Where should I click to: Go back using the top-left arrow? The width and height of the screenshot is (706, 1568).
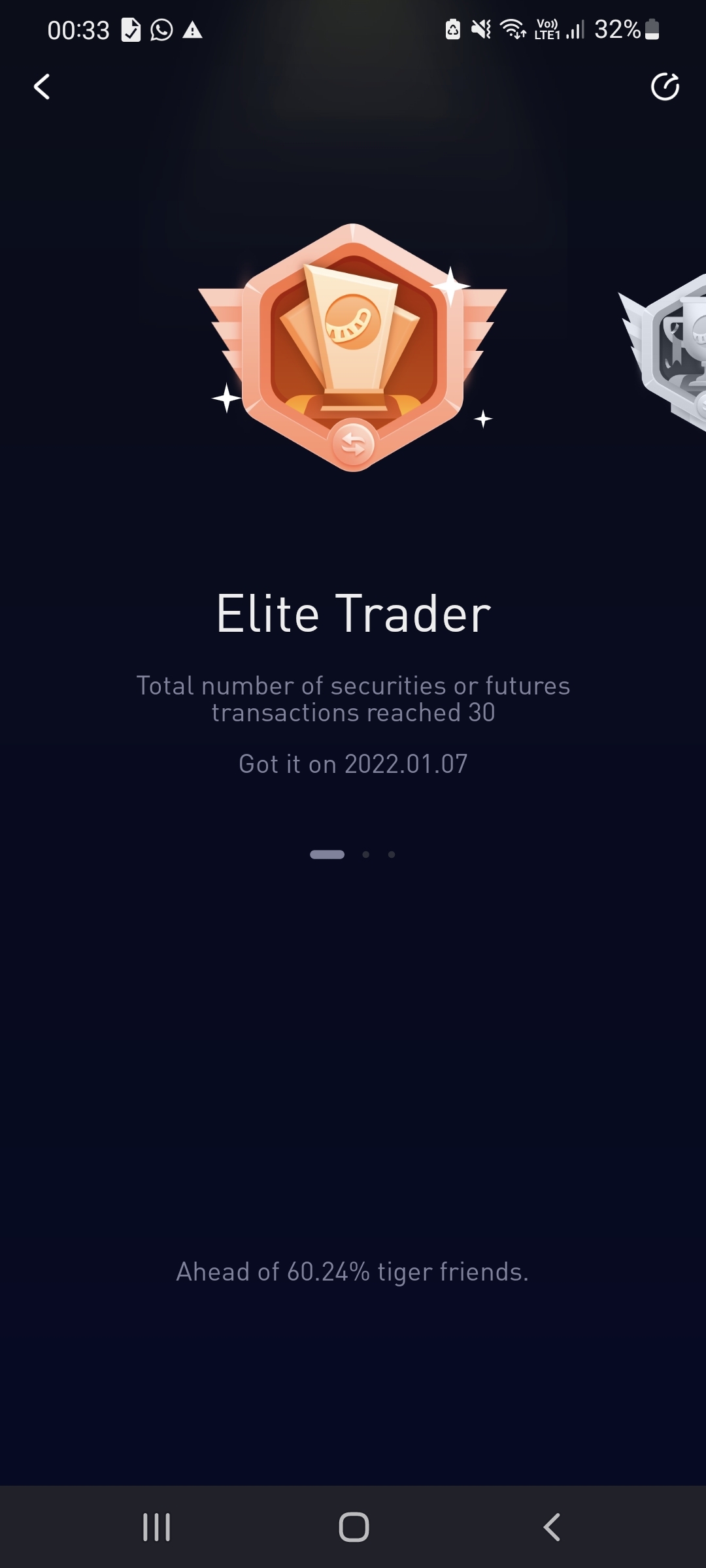42,86
